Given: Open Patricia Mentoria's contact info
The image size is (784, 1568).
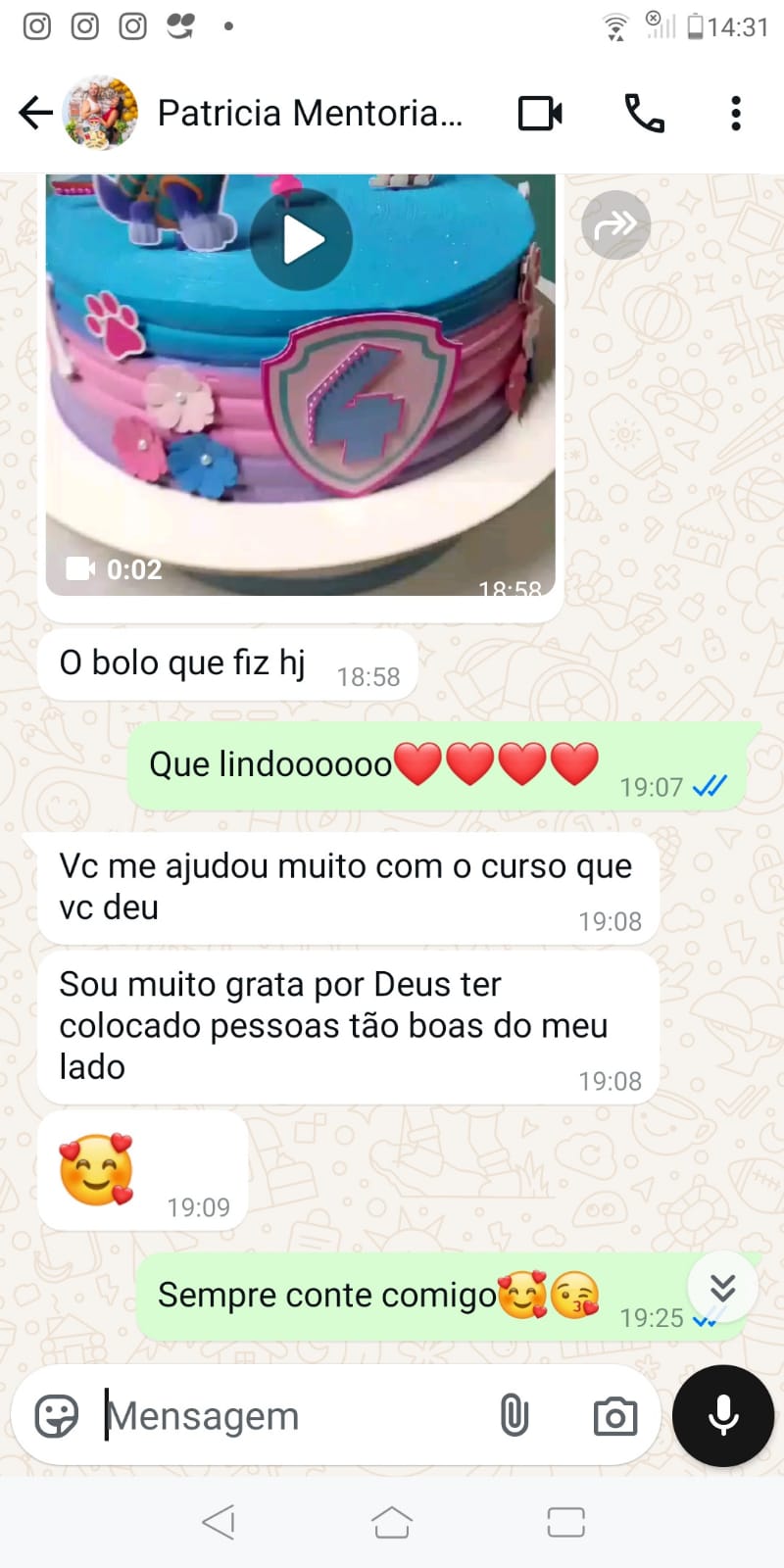Looking at the screenshot, I should [x=309, y=113].
